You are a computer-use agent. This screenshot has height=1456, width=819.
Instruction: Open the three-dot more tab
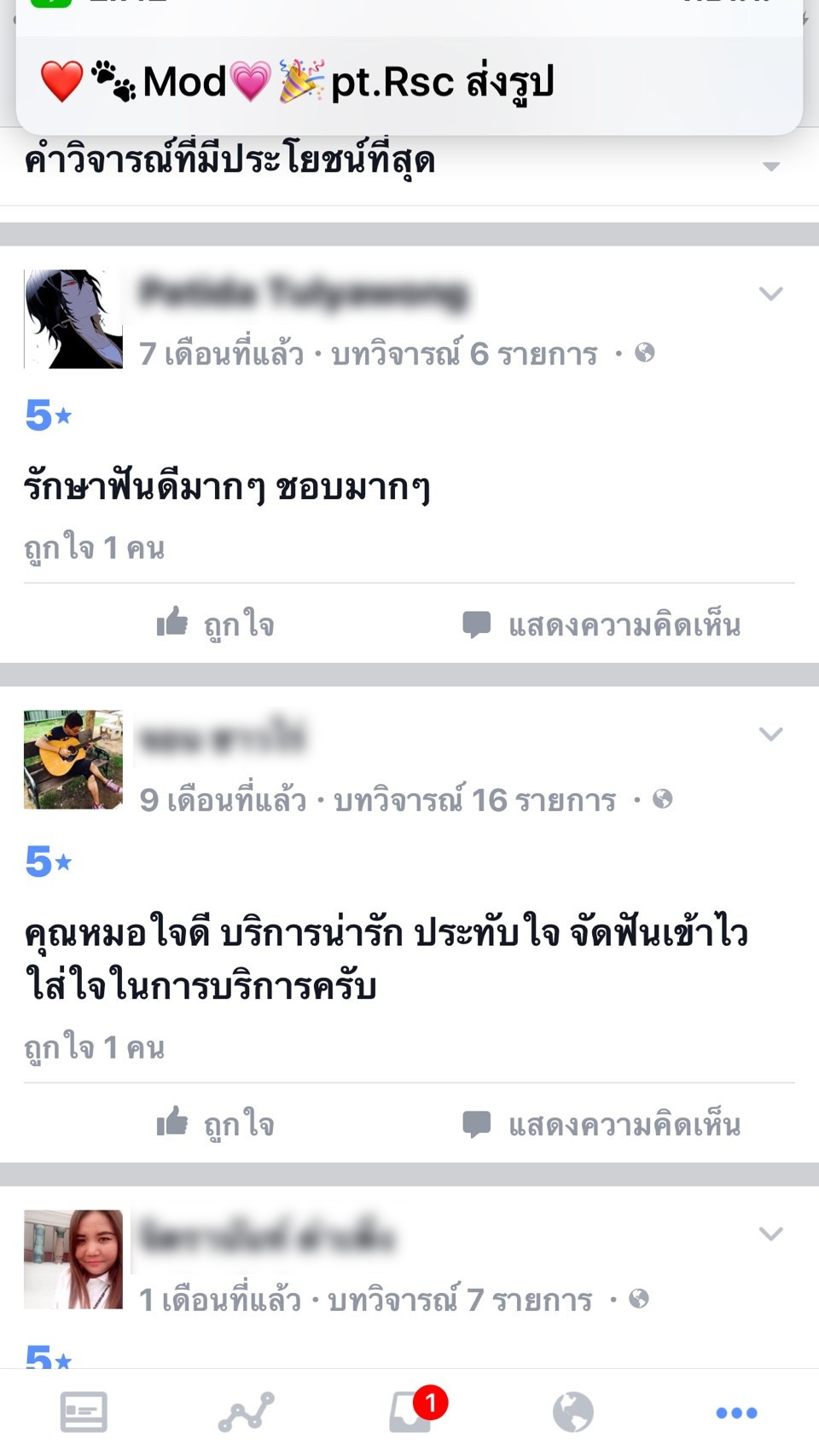tap(736, 1413)
